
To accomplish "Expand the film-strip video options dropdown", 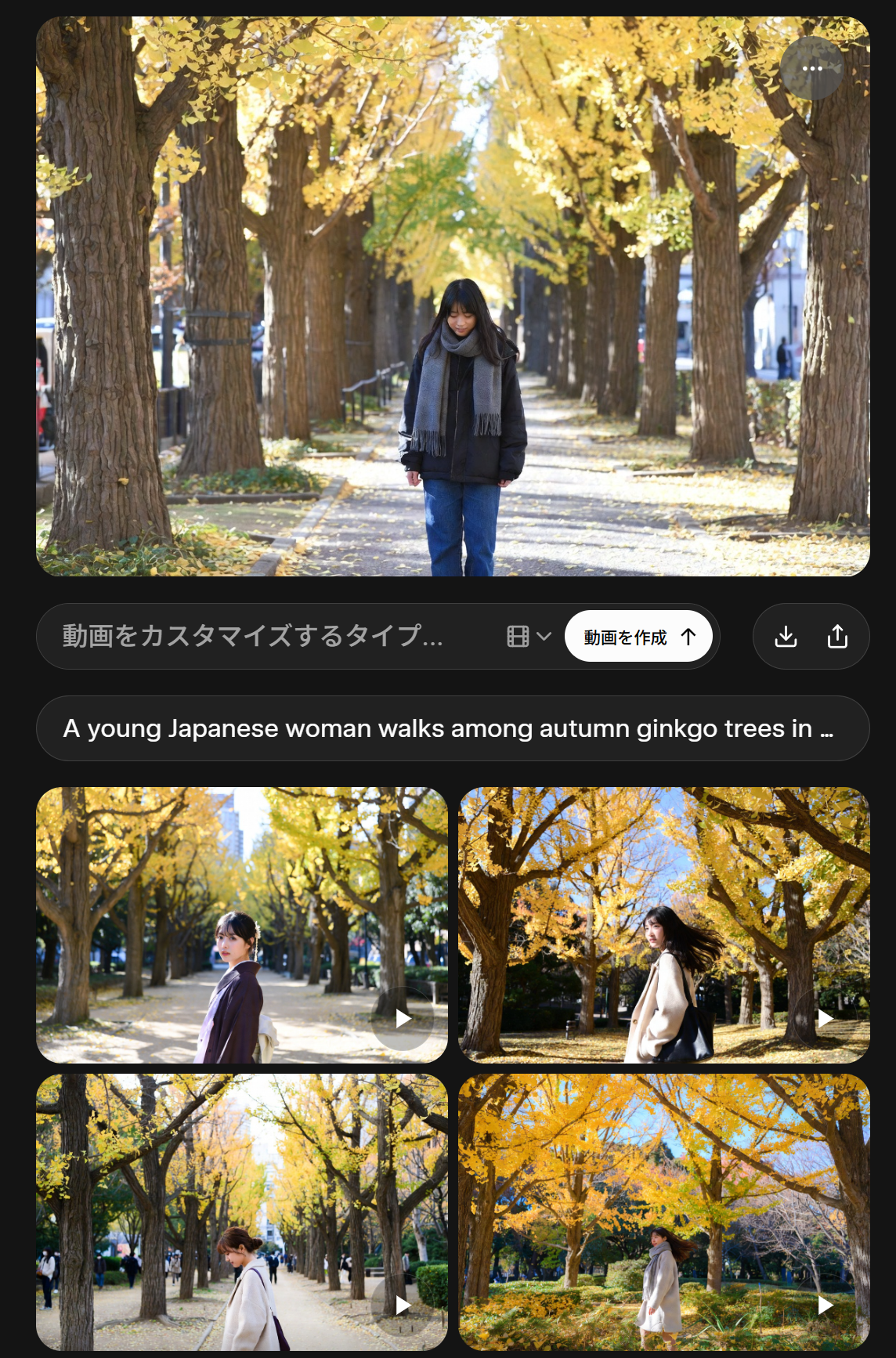I will (529, 636).
